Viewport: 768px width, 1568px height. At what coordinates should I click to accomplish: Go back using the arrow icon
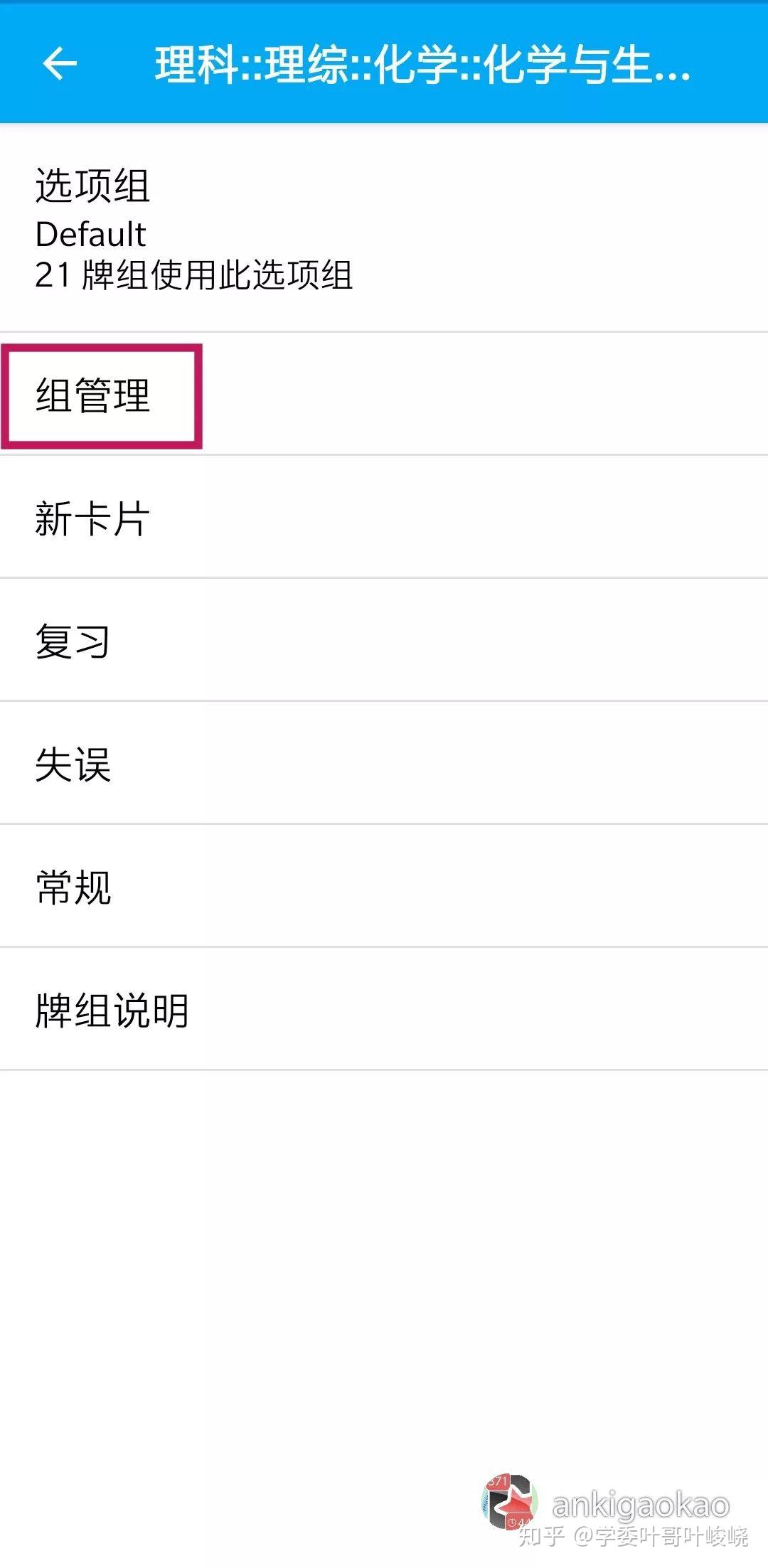pyautogui.click(x=60, y=64)
